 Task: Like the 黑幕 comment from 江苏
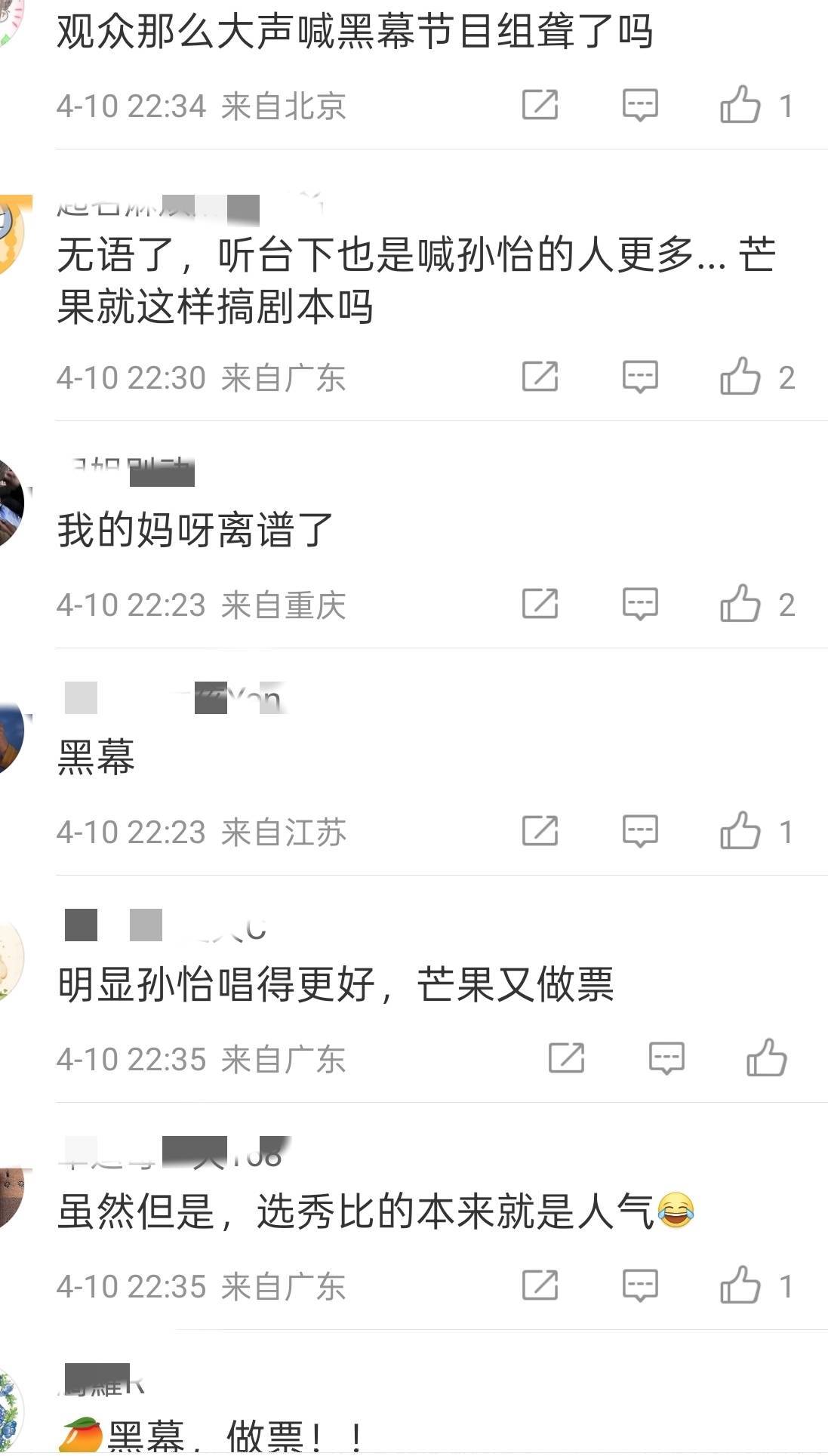click(x=740, y=830)
